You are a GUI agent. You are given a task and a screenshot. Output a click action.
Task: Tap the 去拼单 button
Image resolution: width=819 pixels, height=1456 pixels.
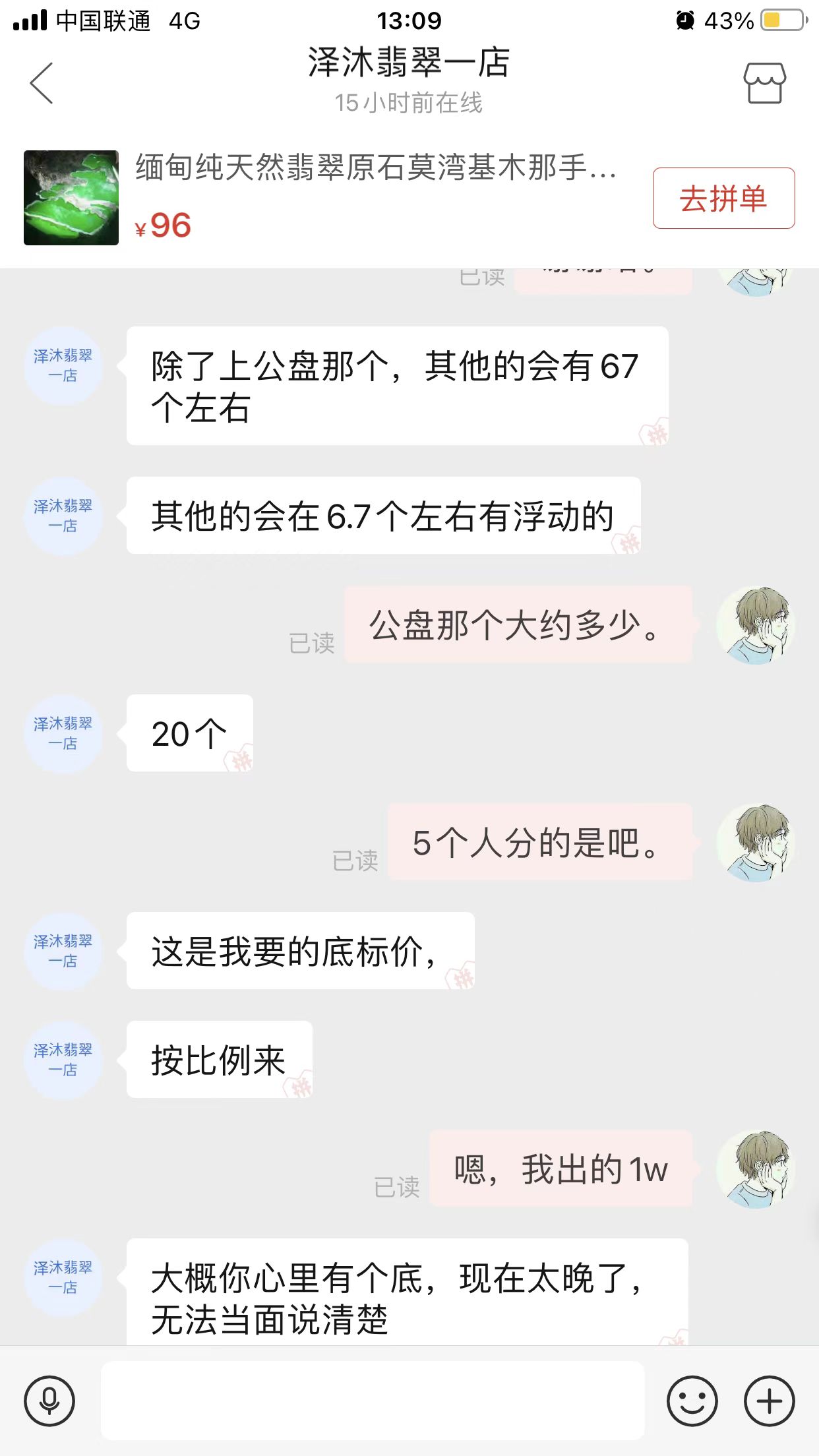tap(723, 198)
